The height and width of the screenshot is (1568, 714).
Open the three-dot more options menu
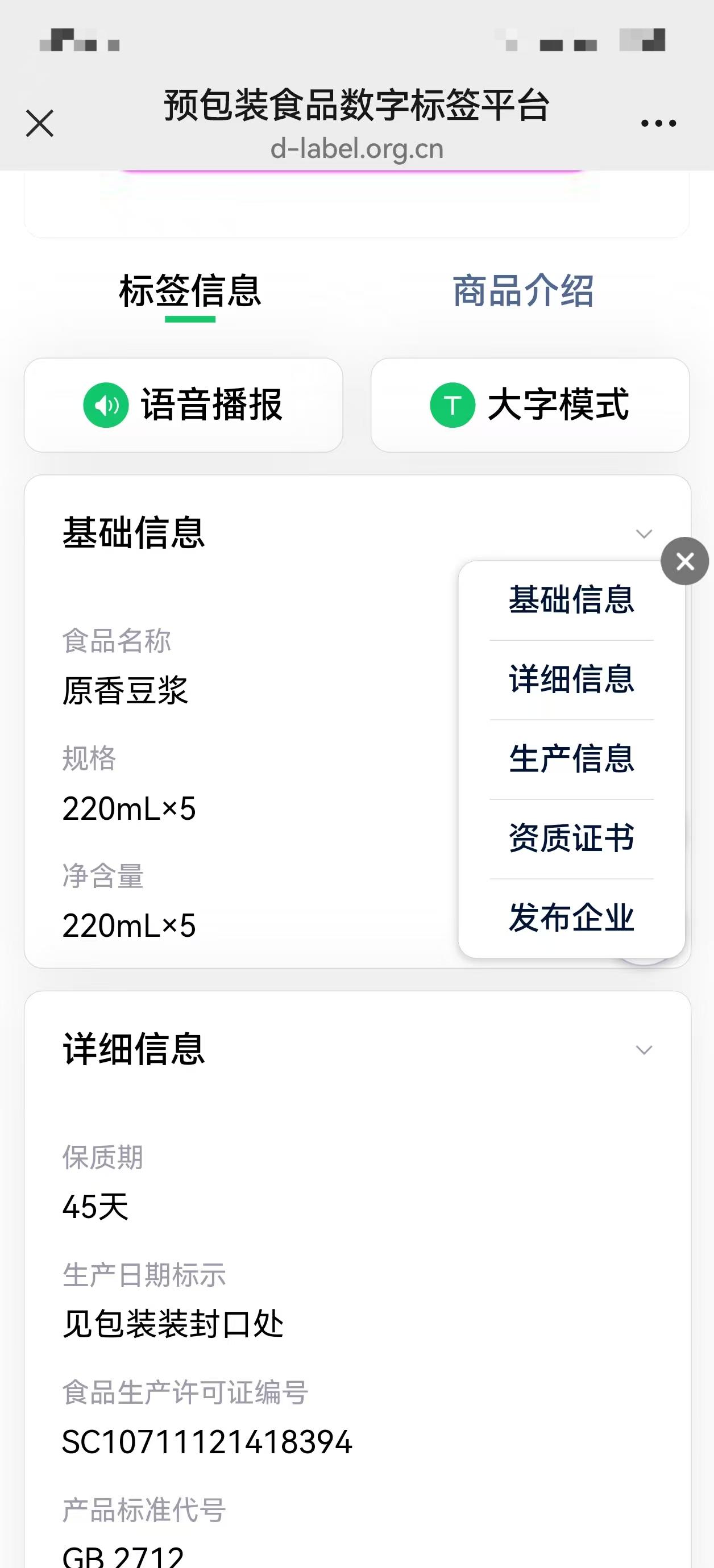658,124
